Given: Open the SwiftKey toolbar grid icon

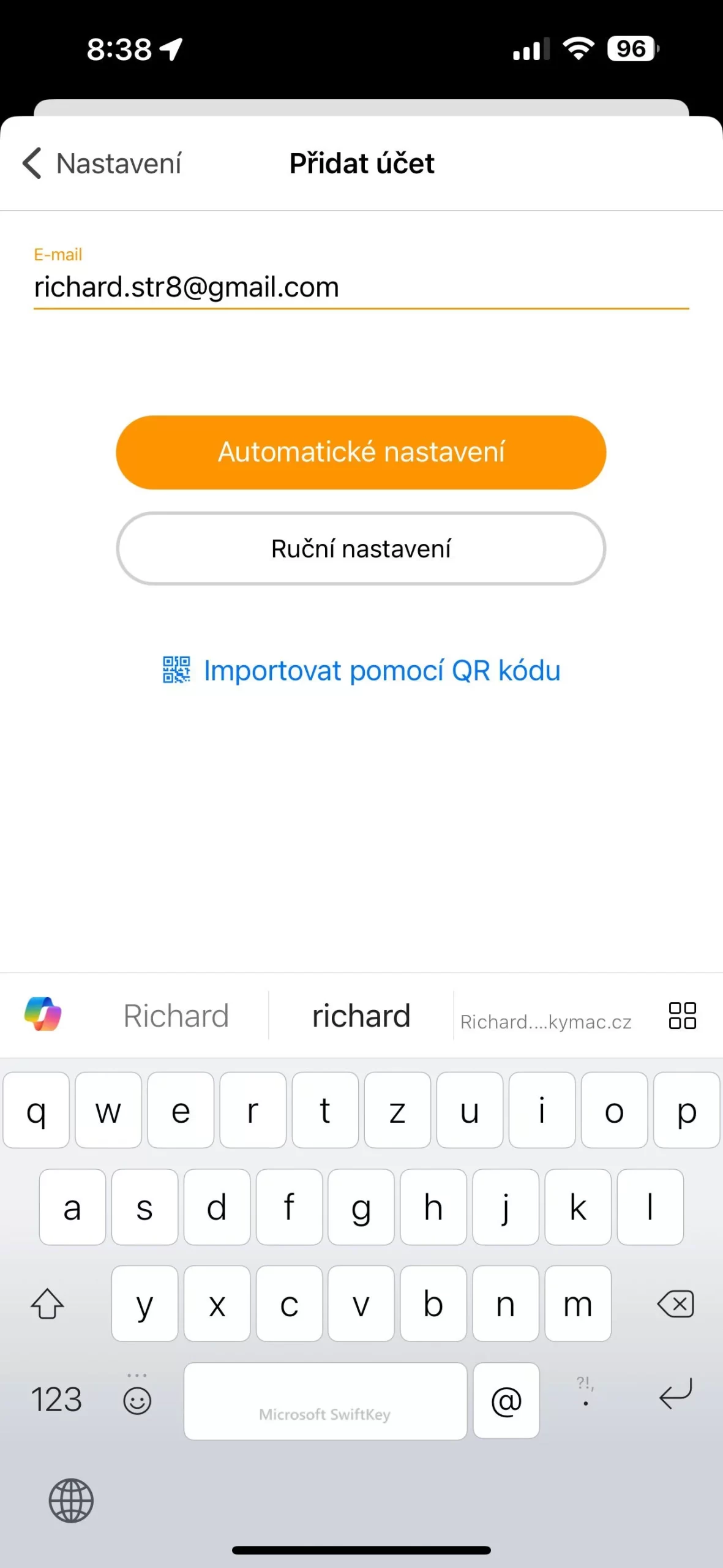Looking at the screenshot, I should pyautogui.click(x=682, y=1016).
